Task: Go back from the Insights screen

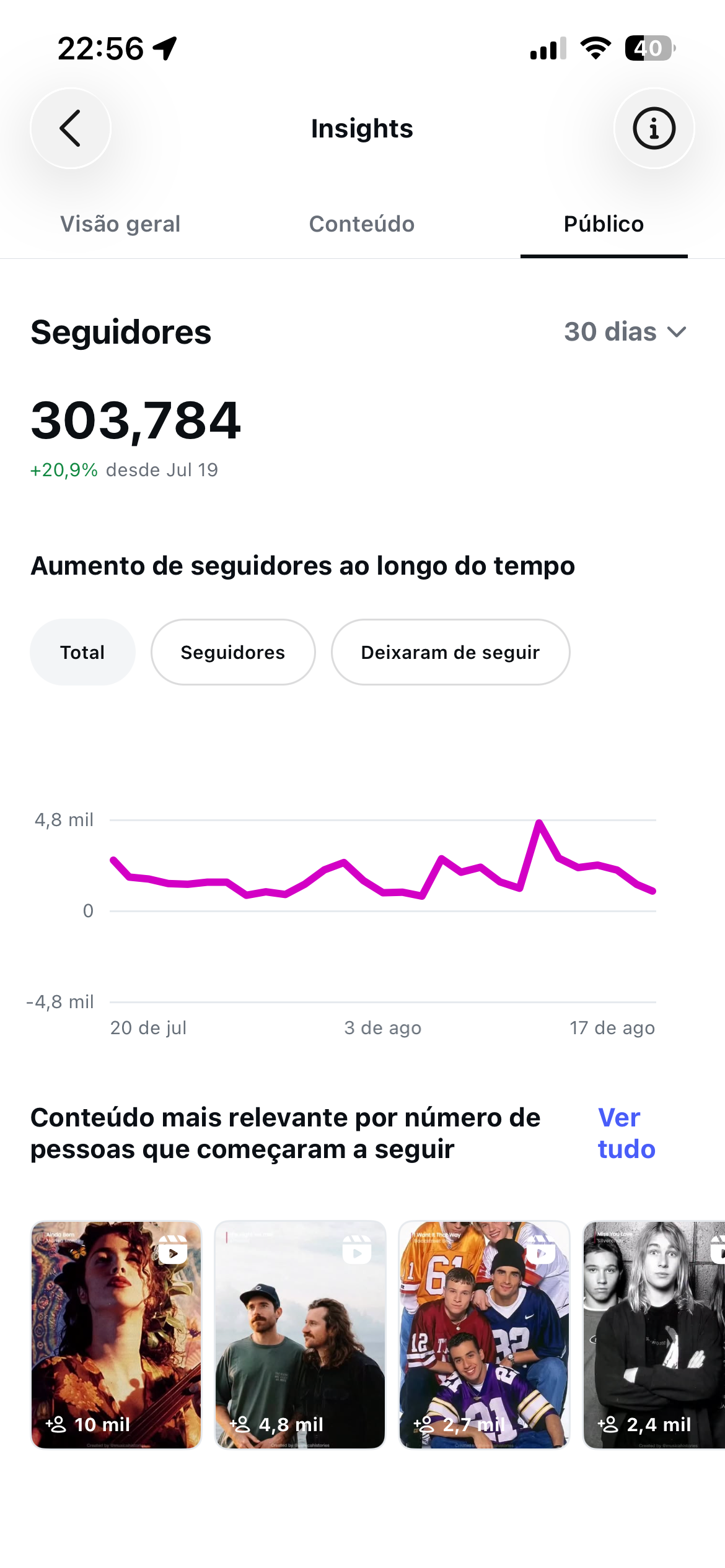Action: point(71,128)
